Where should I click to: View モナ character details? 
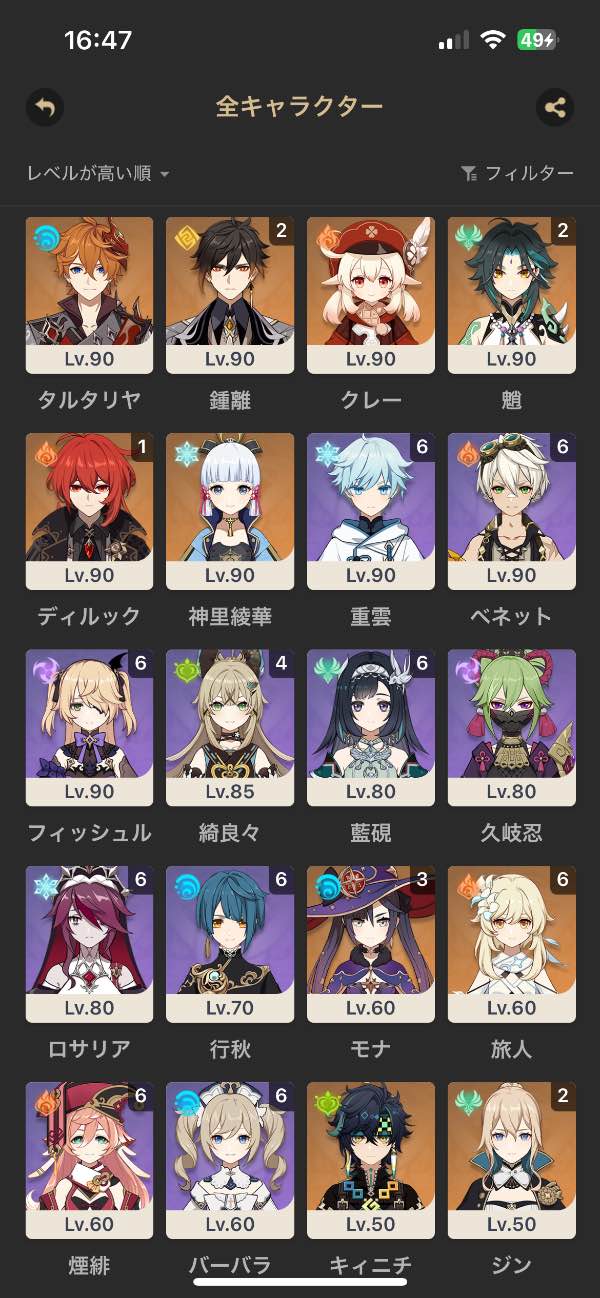[371, 944]
